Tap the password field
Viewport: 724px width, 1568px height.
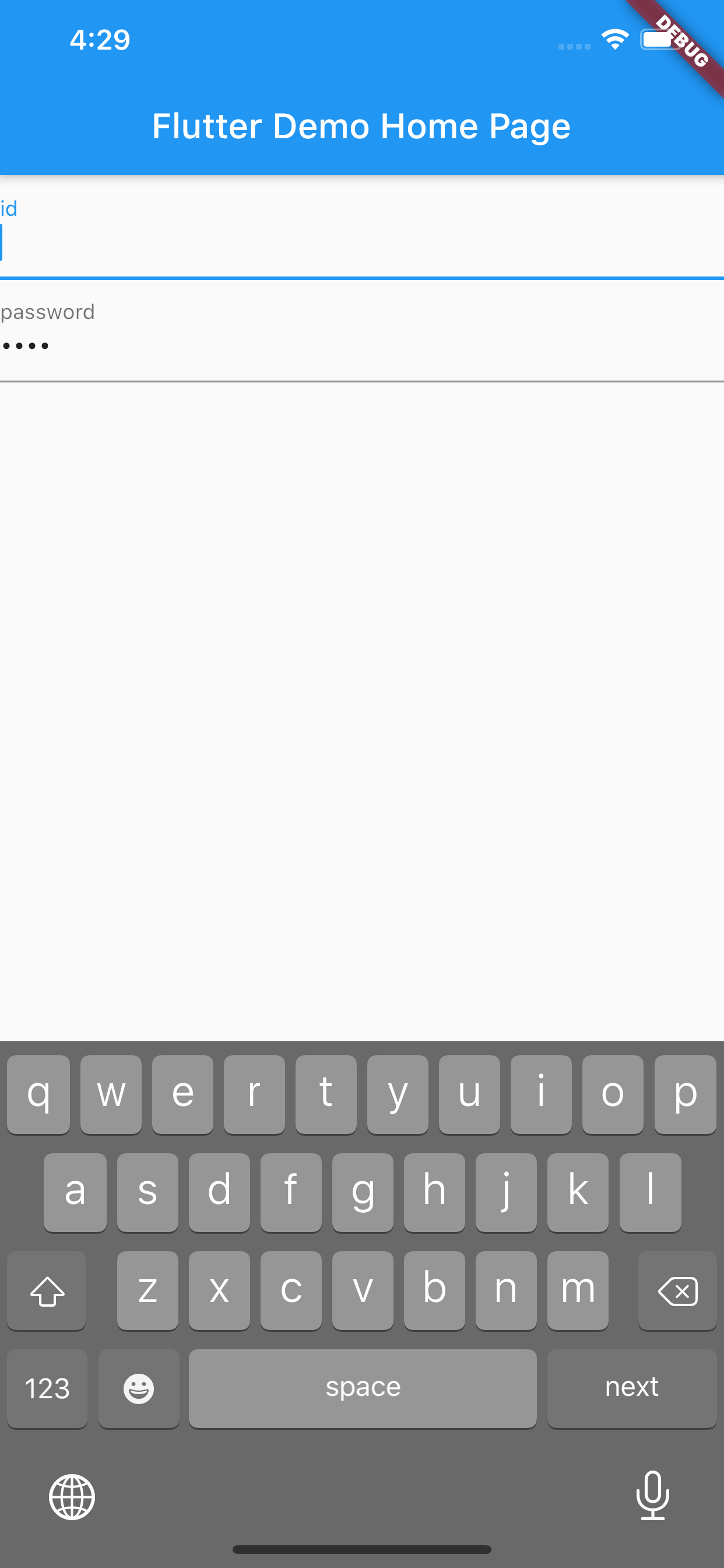[x=362, y=332]
